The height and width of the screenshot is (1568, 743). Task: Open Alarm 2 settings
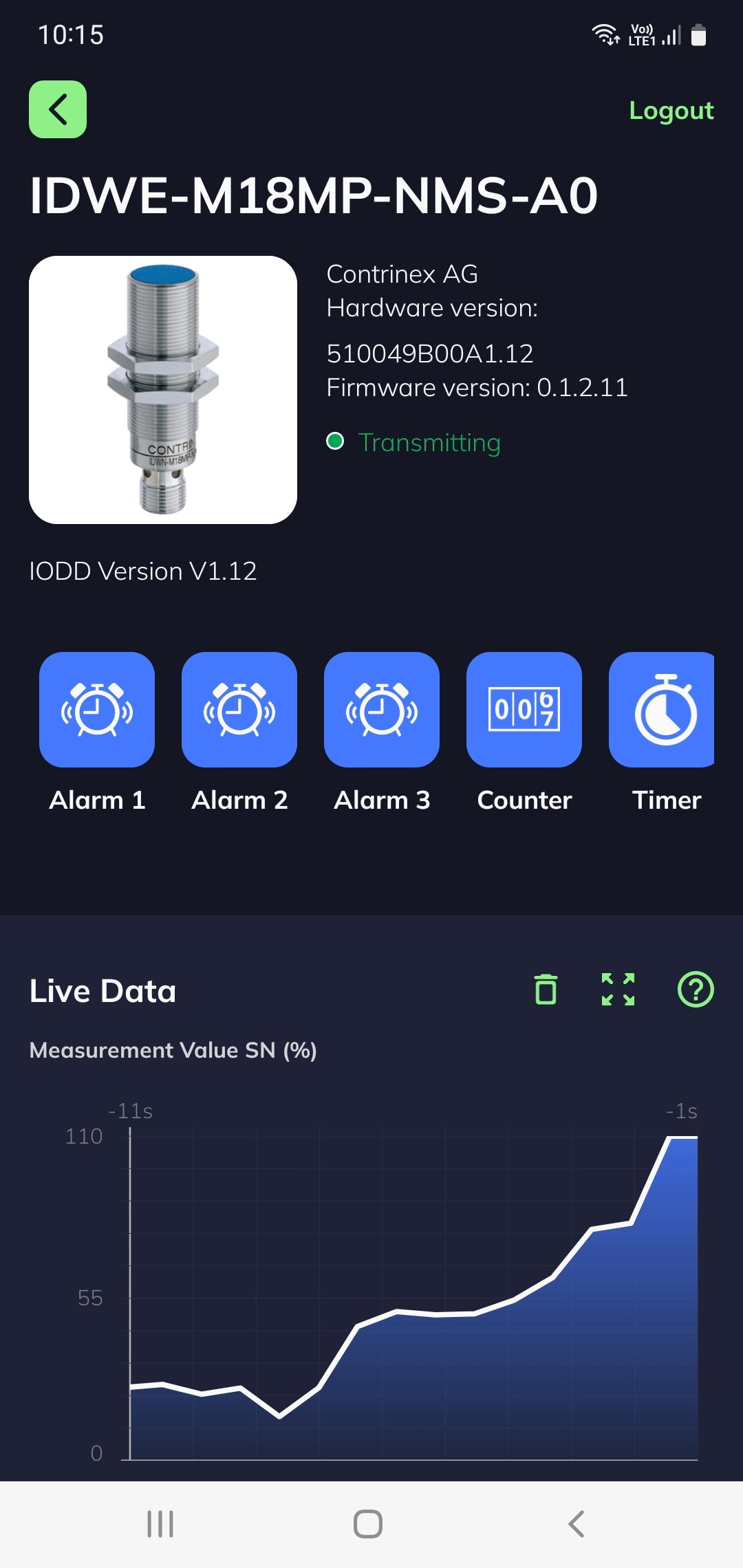pos(239,710)
